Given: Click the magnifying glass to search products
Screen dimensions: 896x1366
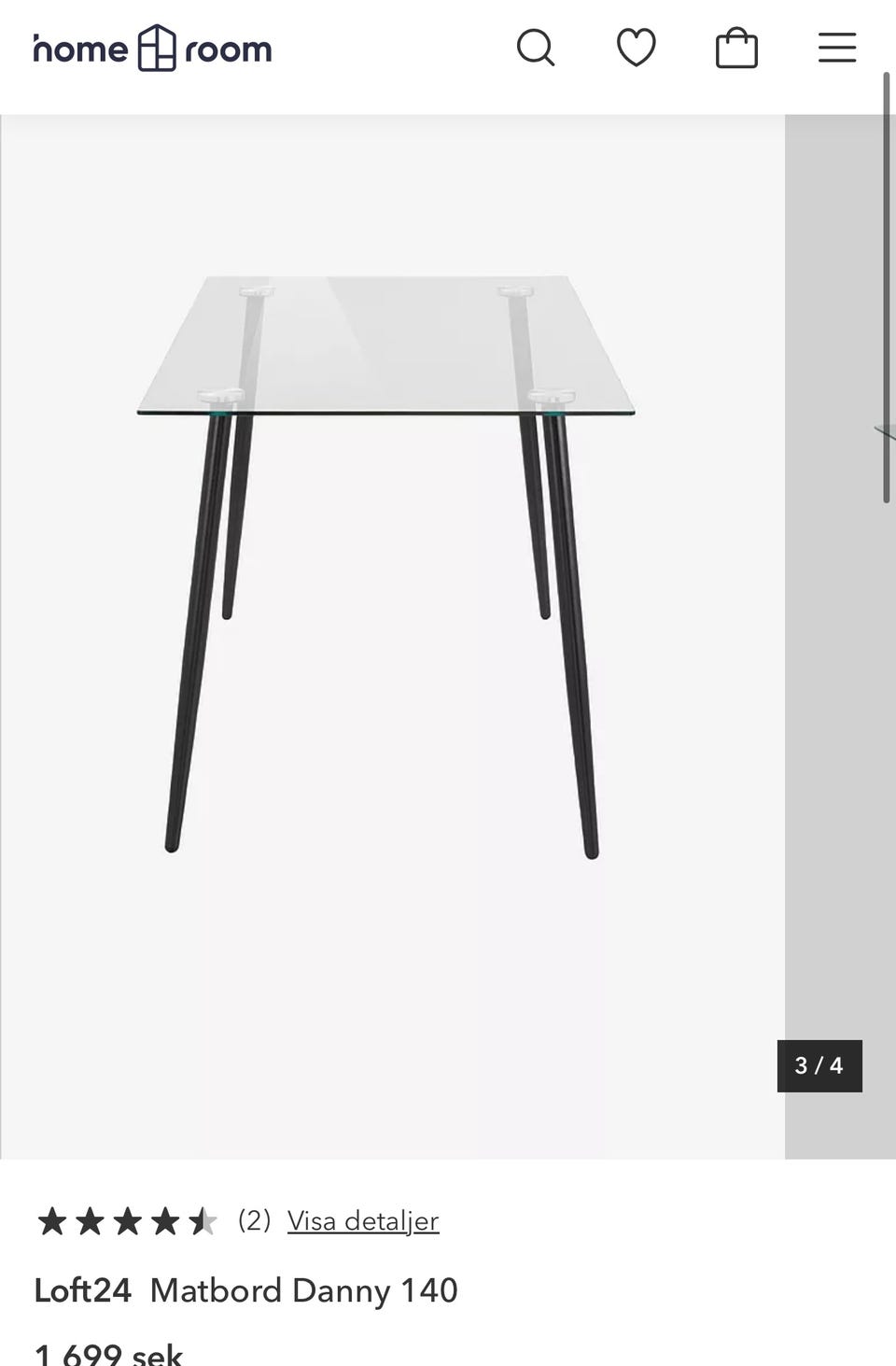Looking at the screenshot, I should coord(537,48).
